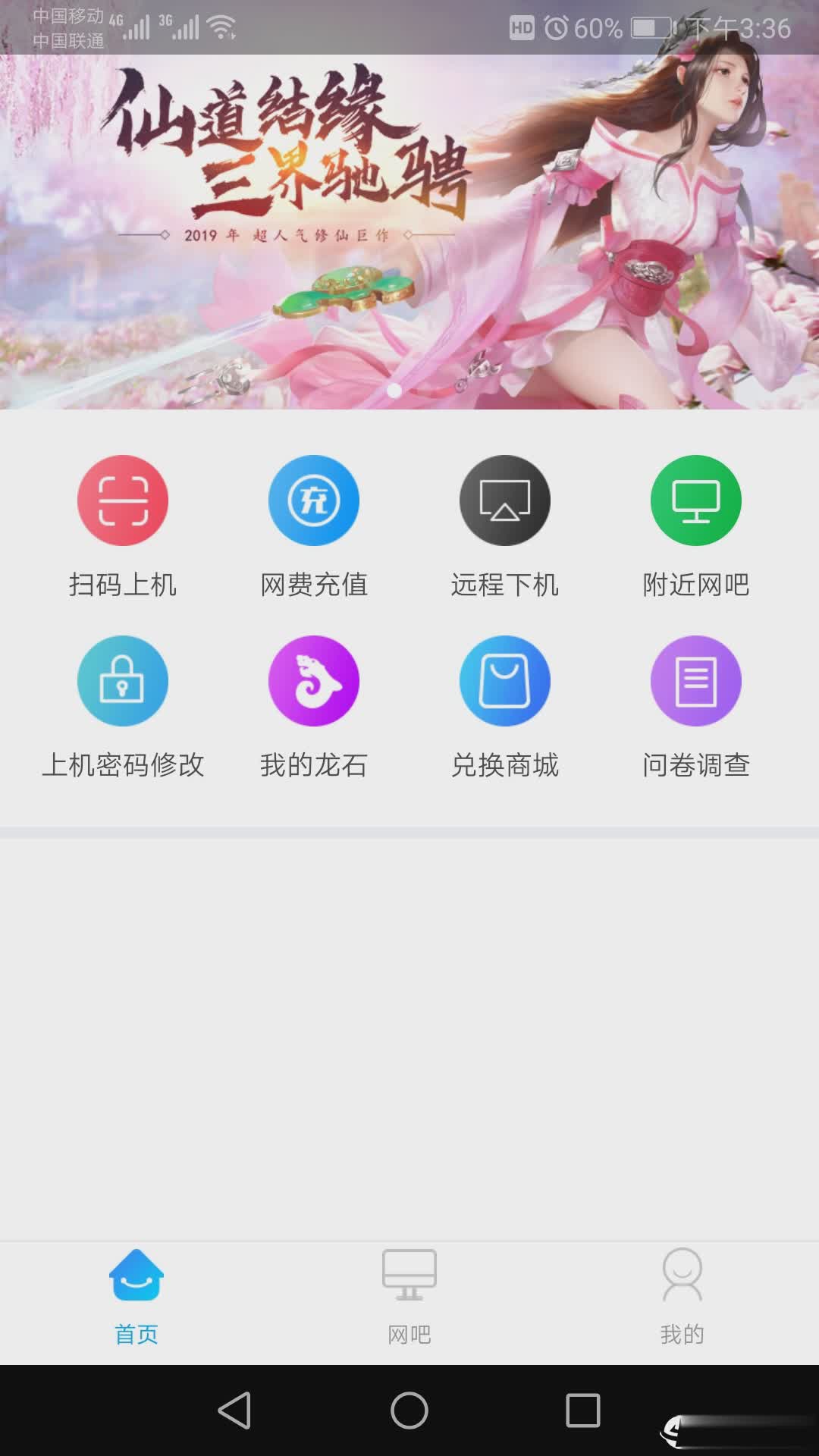The image size is (819, 1456).
Task: Open the 首页 tab
Action: tap(136, 1289)
